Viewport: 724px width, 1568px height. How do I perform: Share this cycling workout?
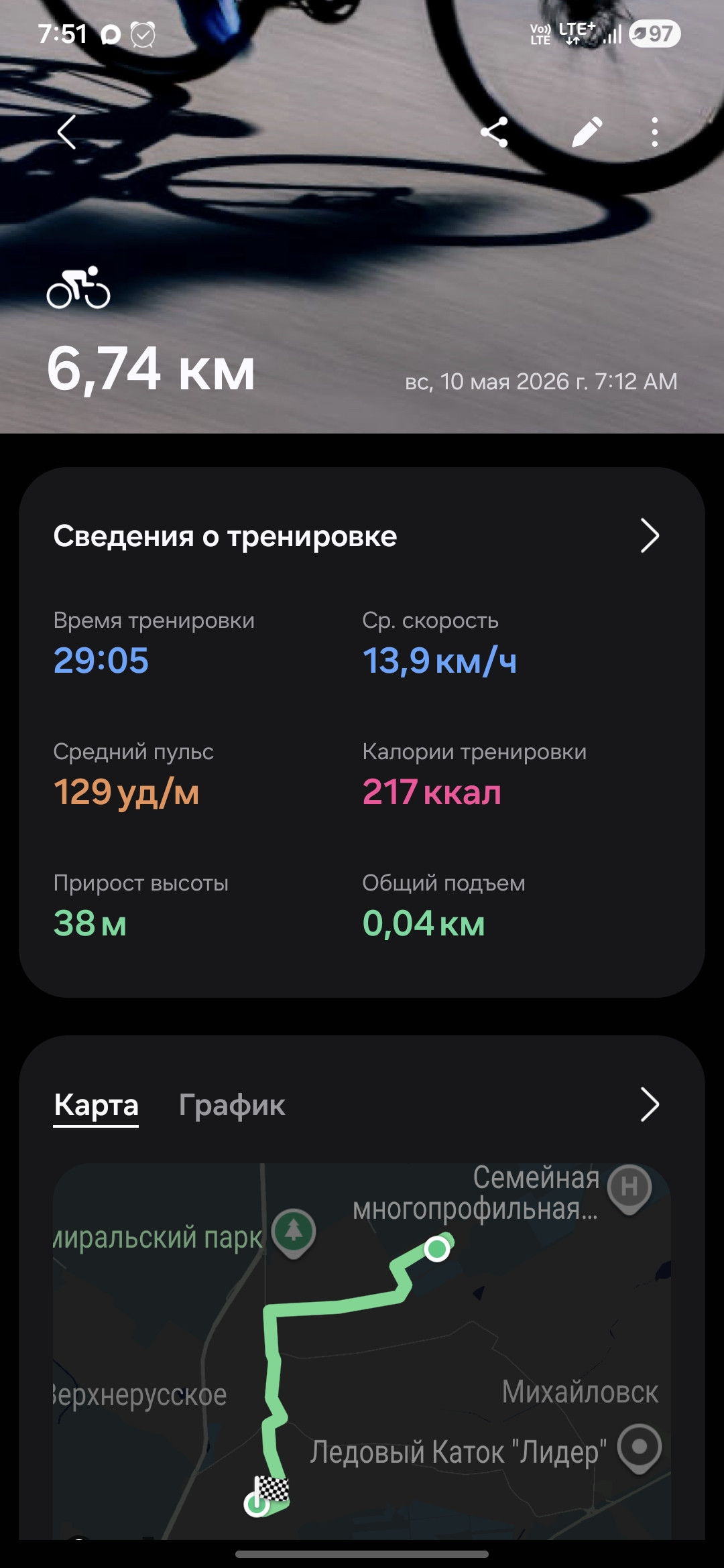pyautogui.click(x=494, y=132)
